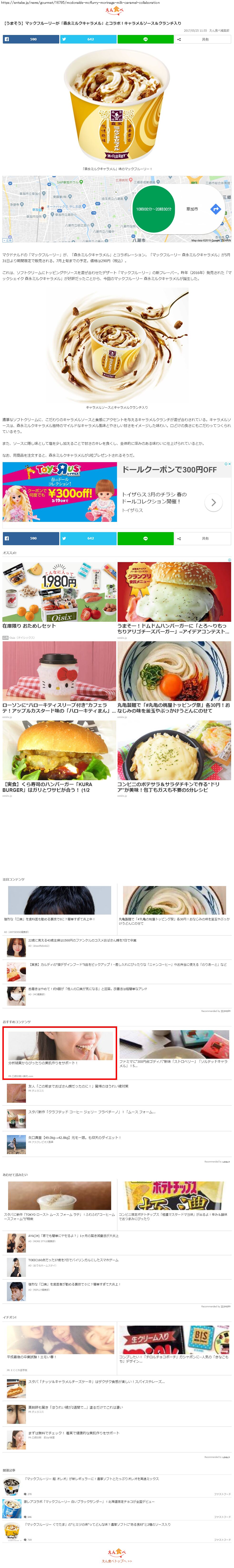Screen dimensions: 234x1568
Task: Open TOEIC160点だった37歳 article row
Action: pos(73,1260)
